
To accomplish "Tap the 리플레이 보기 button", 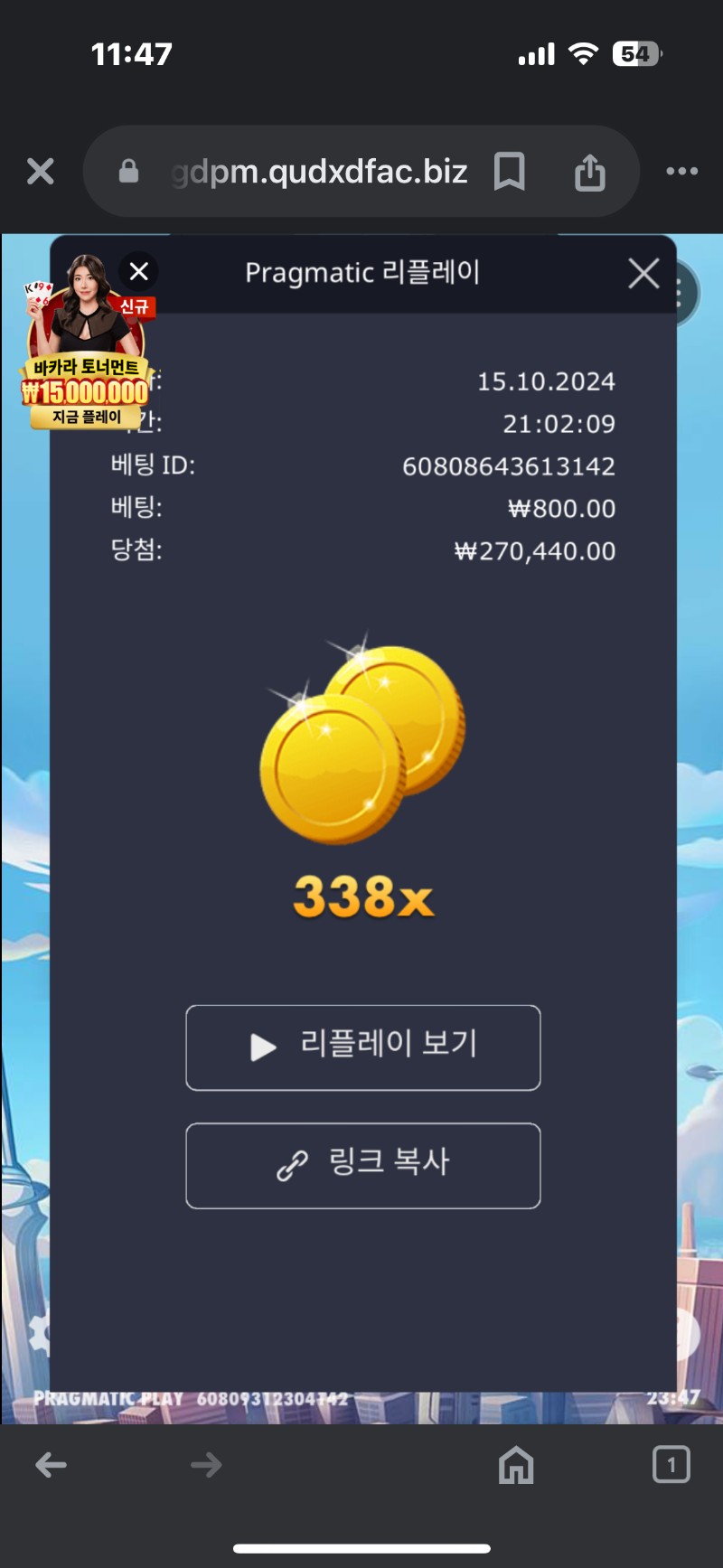I will tap(363, 1047).
